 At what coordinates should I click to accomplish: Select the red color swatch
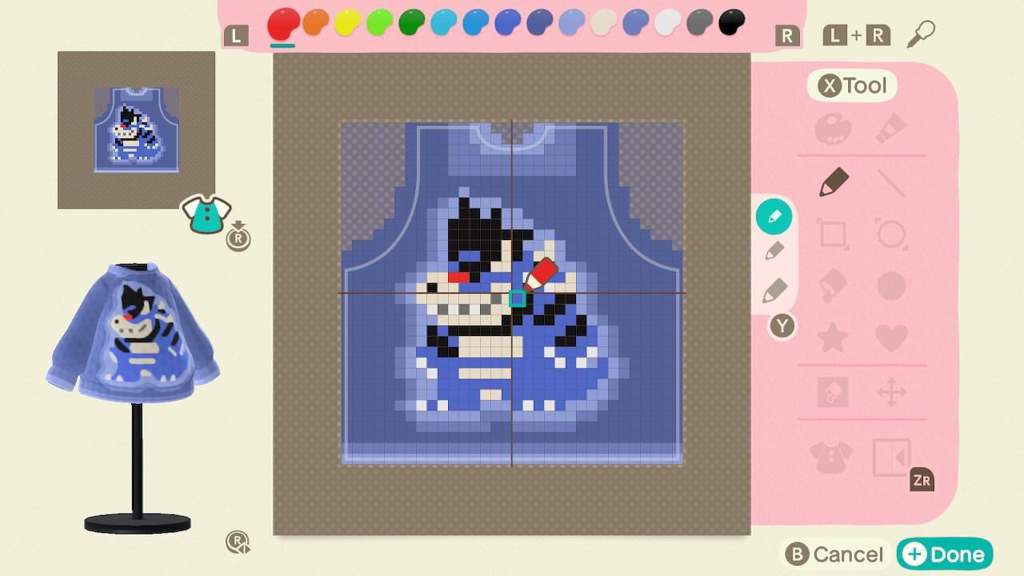(284, 22)
